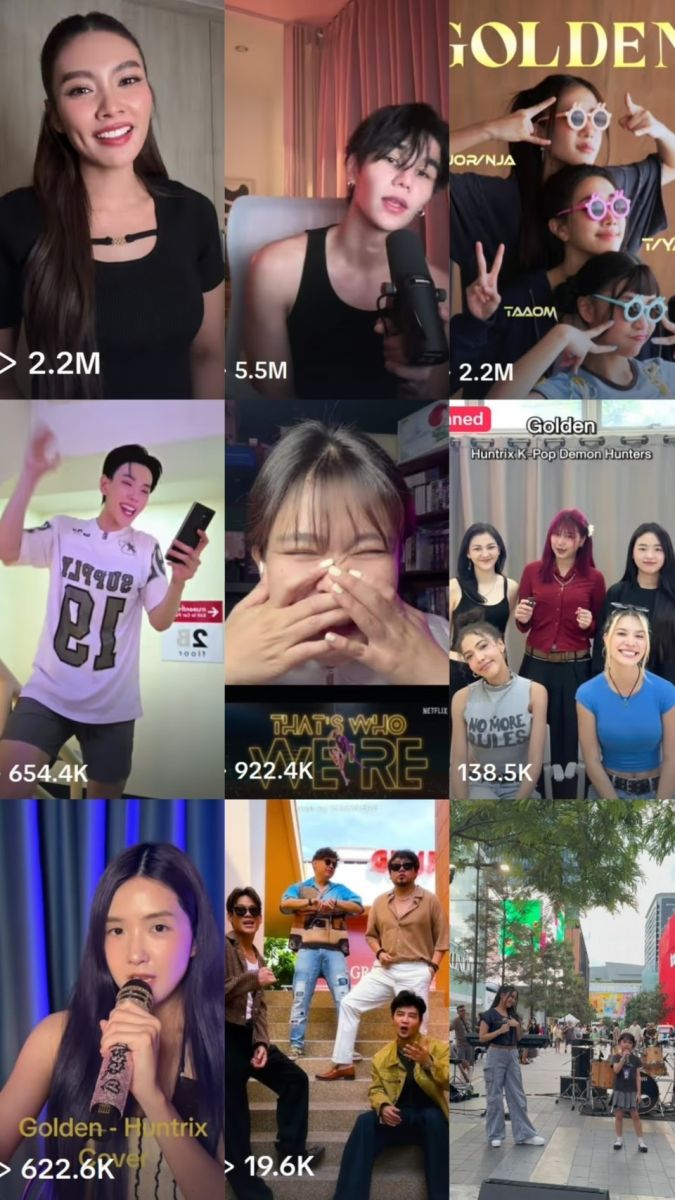The image size is (675, 1200).
Task: Open the 19.6K-view video of four men on stairs
Action: [337, 1000]
